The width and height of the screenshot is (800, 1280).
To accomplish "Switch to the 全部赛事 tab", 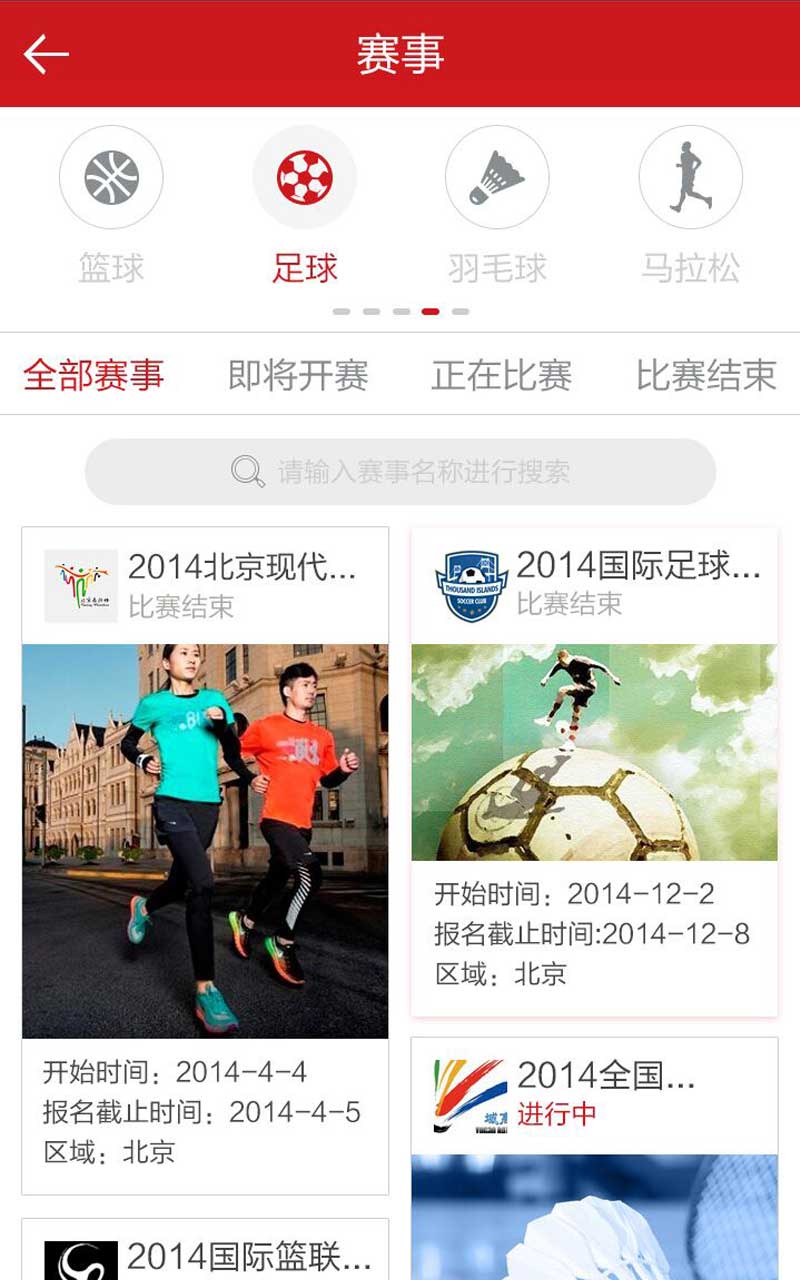I will (x=93, y=375).
